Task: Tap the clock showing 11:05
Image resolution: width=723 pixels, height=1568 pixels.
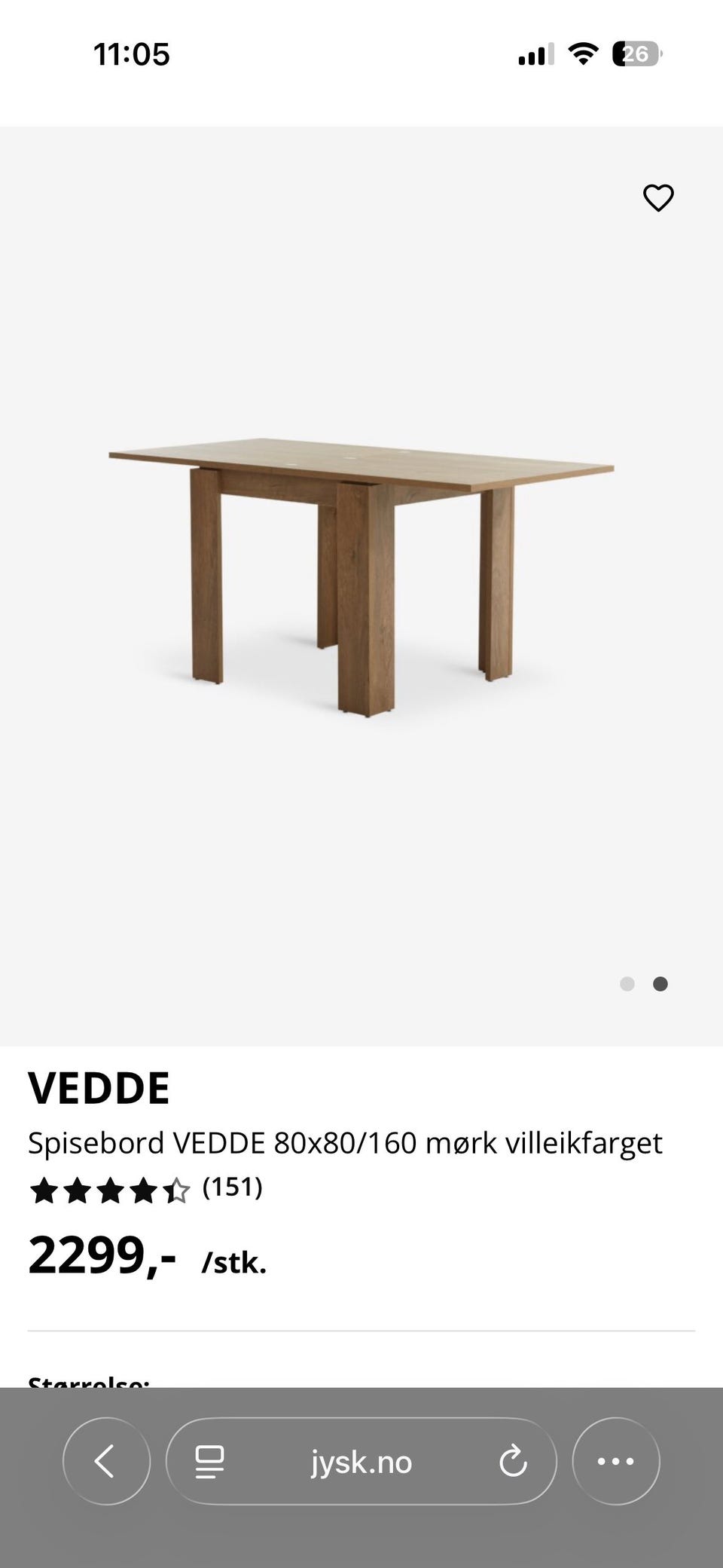Action: point(133,54)
